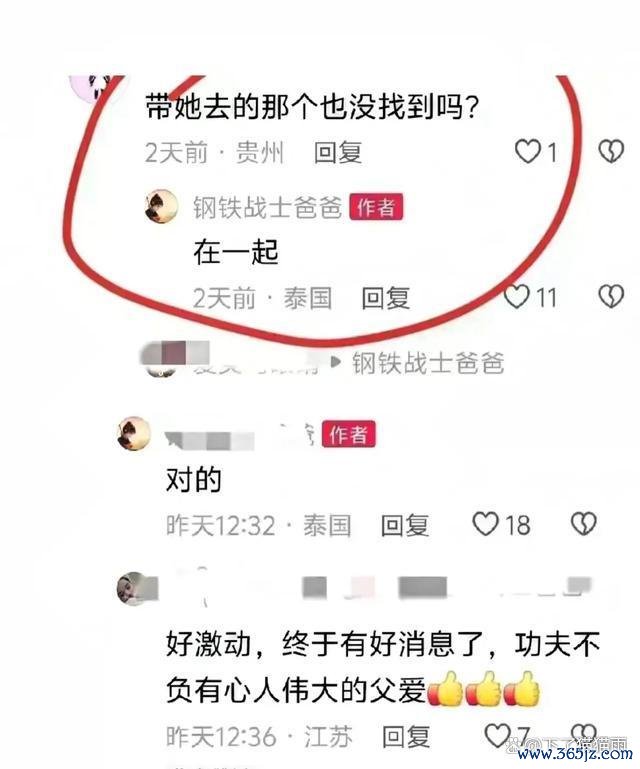Like the comment '带她去的那个也没找到吗?'
Screen dimensions: 640x769
point(527,152)
